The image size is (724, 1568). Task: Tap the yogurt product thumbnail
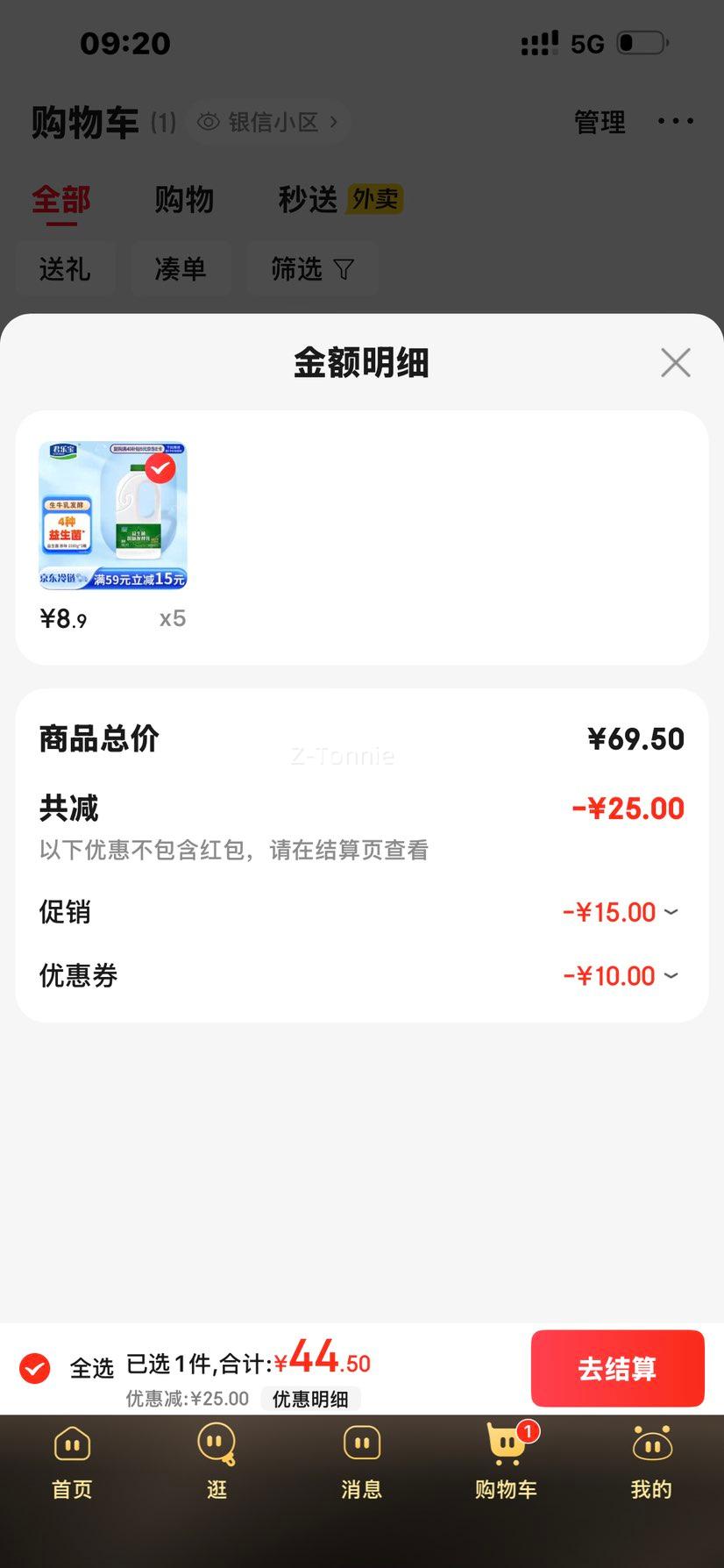(113, 515)
